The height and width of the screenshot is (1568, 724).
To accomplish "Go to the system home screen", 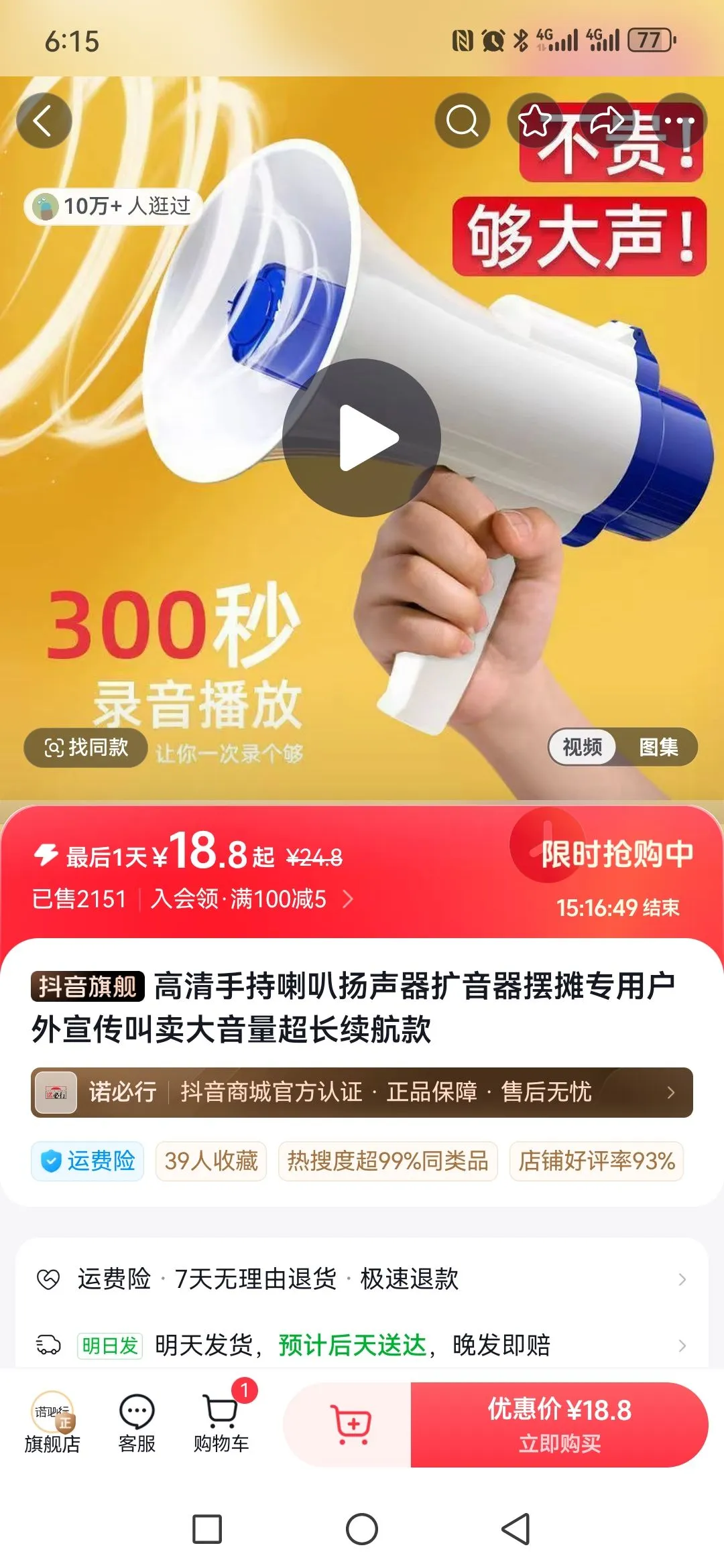I will click(x=362, y=1529).
